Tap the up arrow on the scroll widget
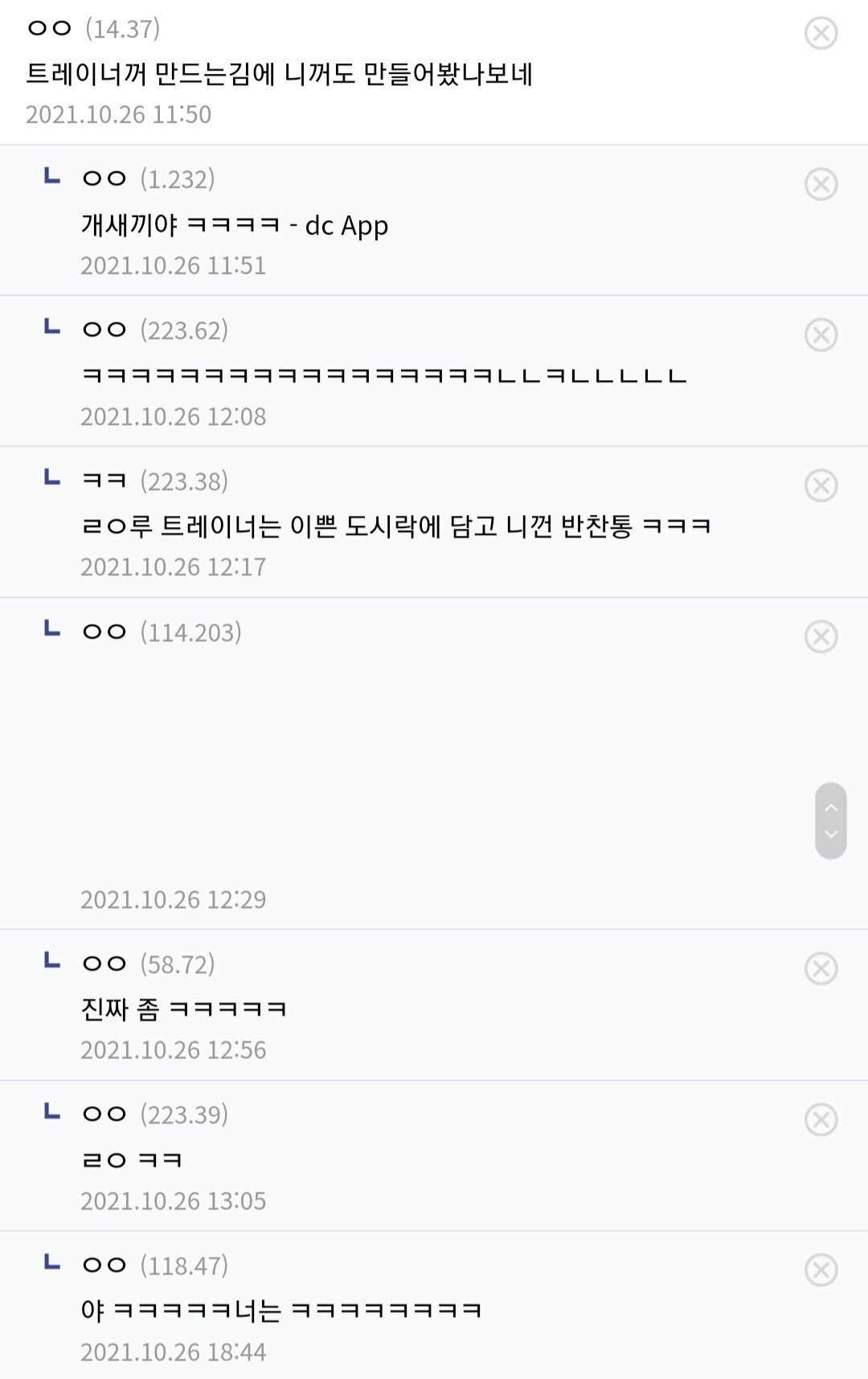Screen dimensions: 868x1379 [x=831, y=807]
